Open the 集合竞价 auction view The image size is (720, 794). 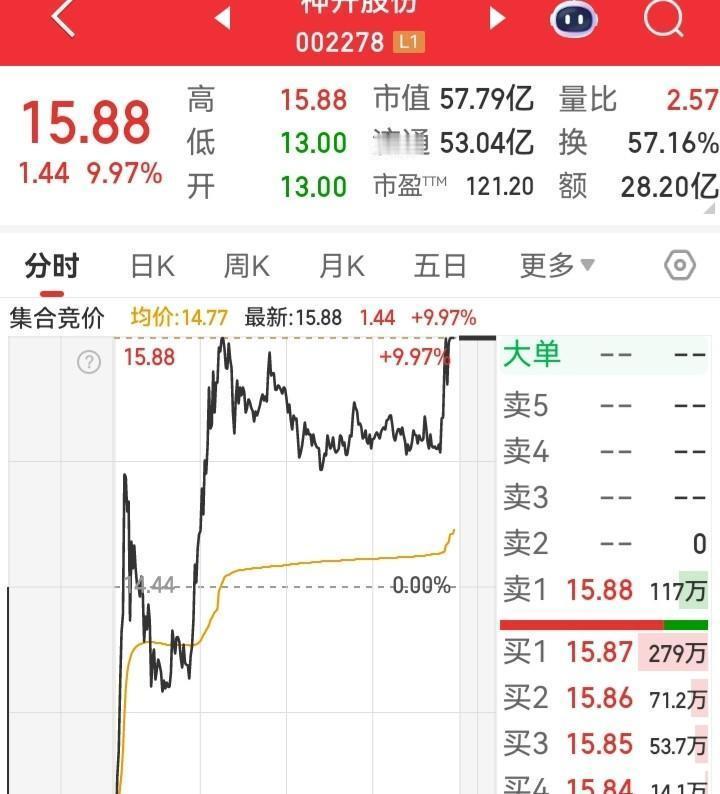coord(55,315)
